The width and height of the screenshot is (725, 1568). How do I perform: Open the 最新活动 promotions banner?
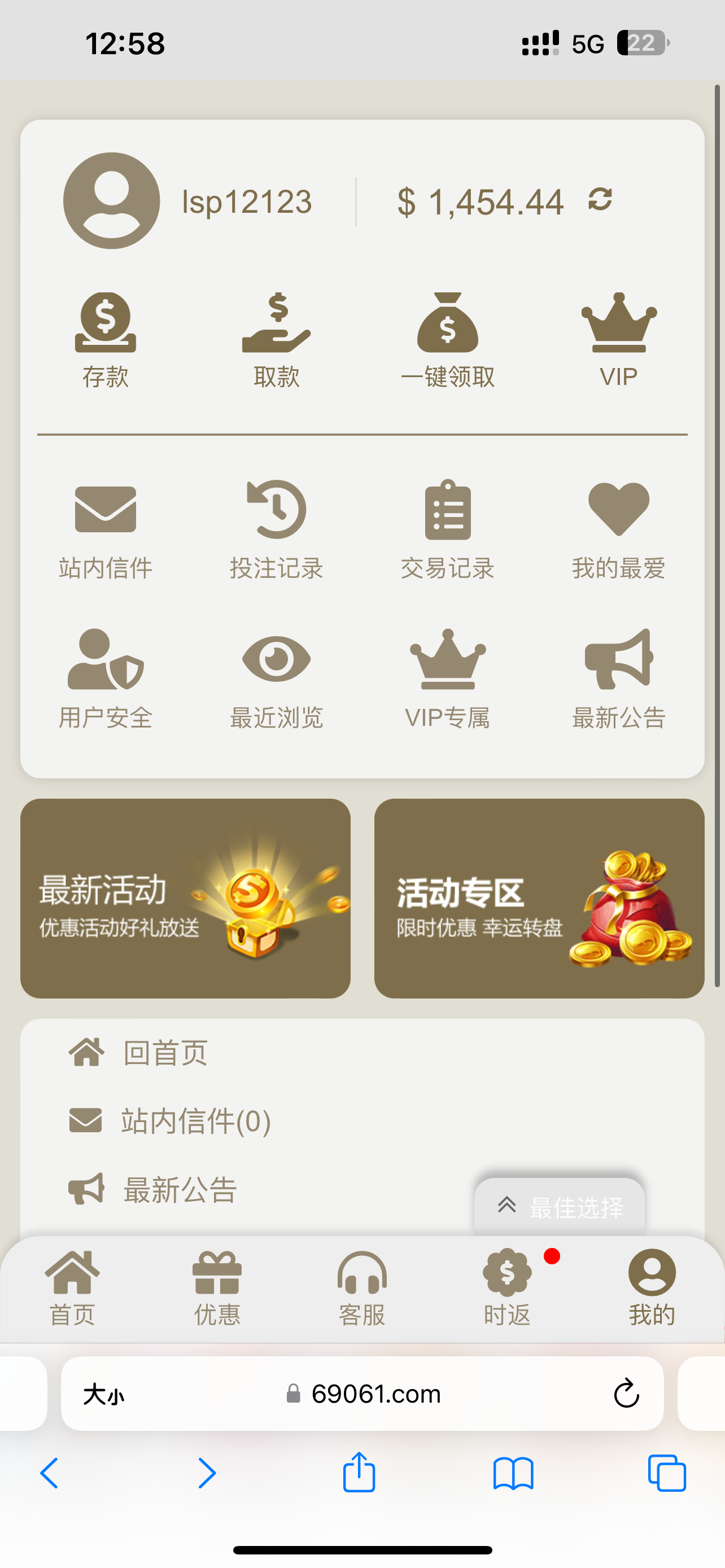[x=185, y=898]
